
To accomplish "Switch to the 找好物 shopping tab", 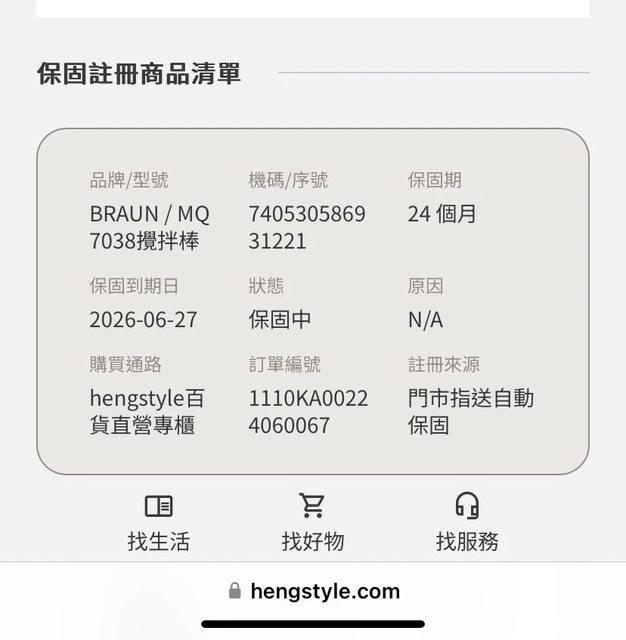I will pos(312,522).
